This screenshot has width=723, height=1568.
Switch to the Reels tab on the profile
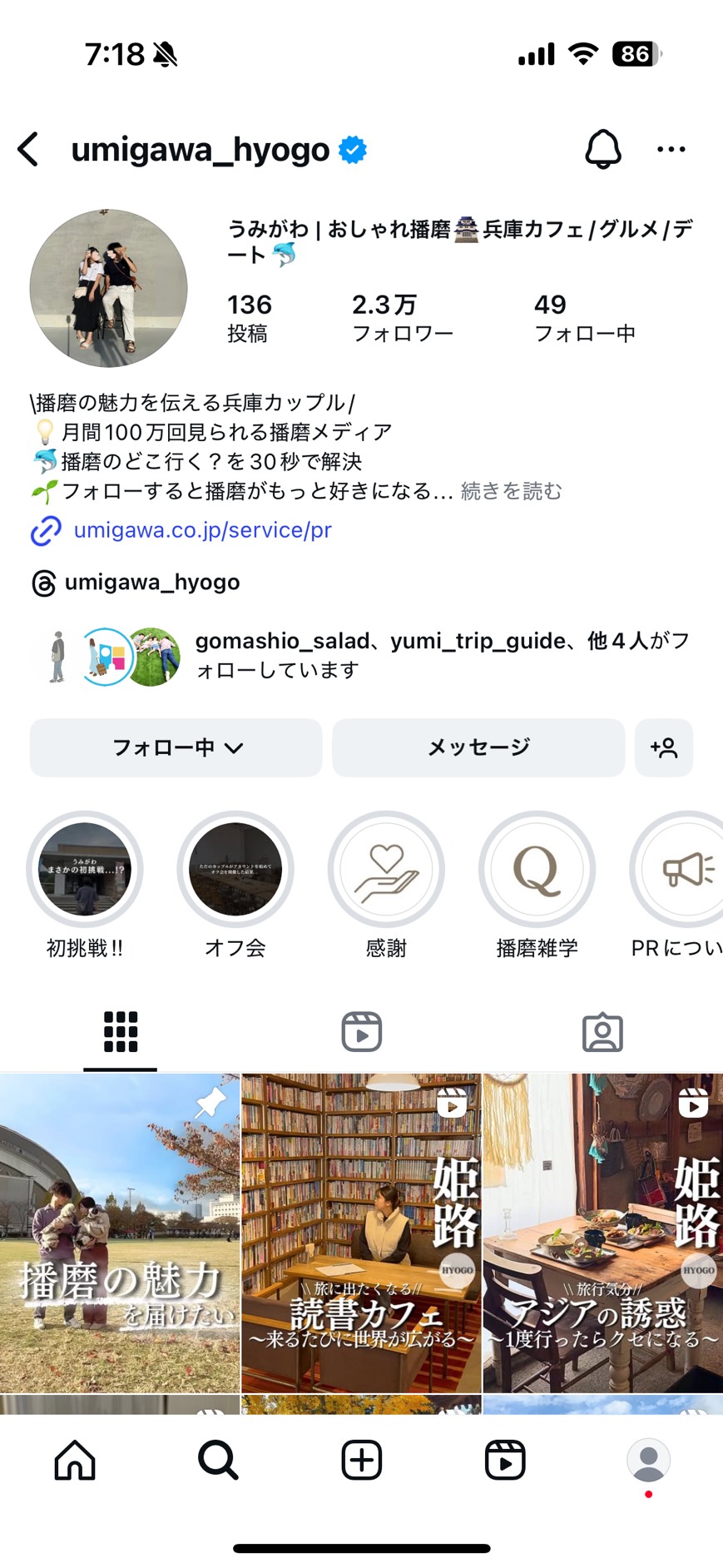tap(361, 1032)
